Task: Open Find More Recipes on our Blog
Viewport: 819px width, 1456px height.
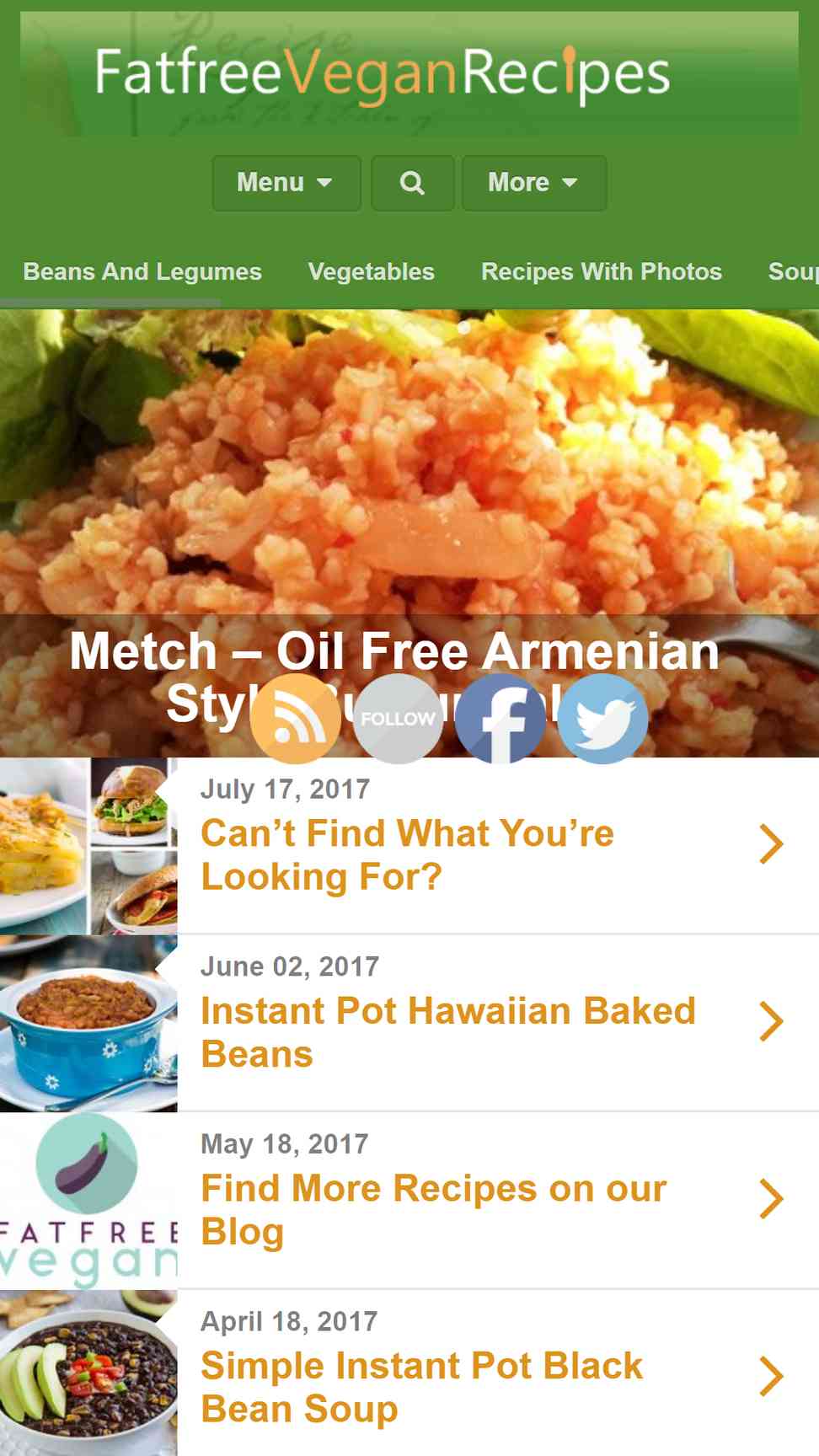Action: coord(409,1201)
